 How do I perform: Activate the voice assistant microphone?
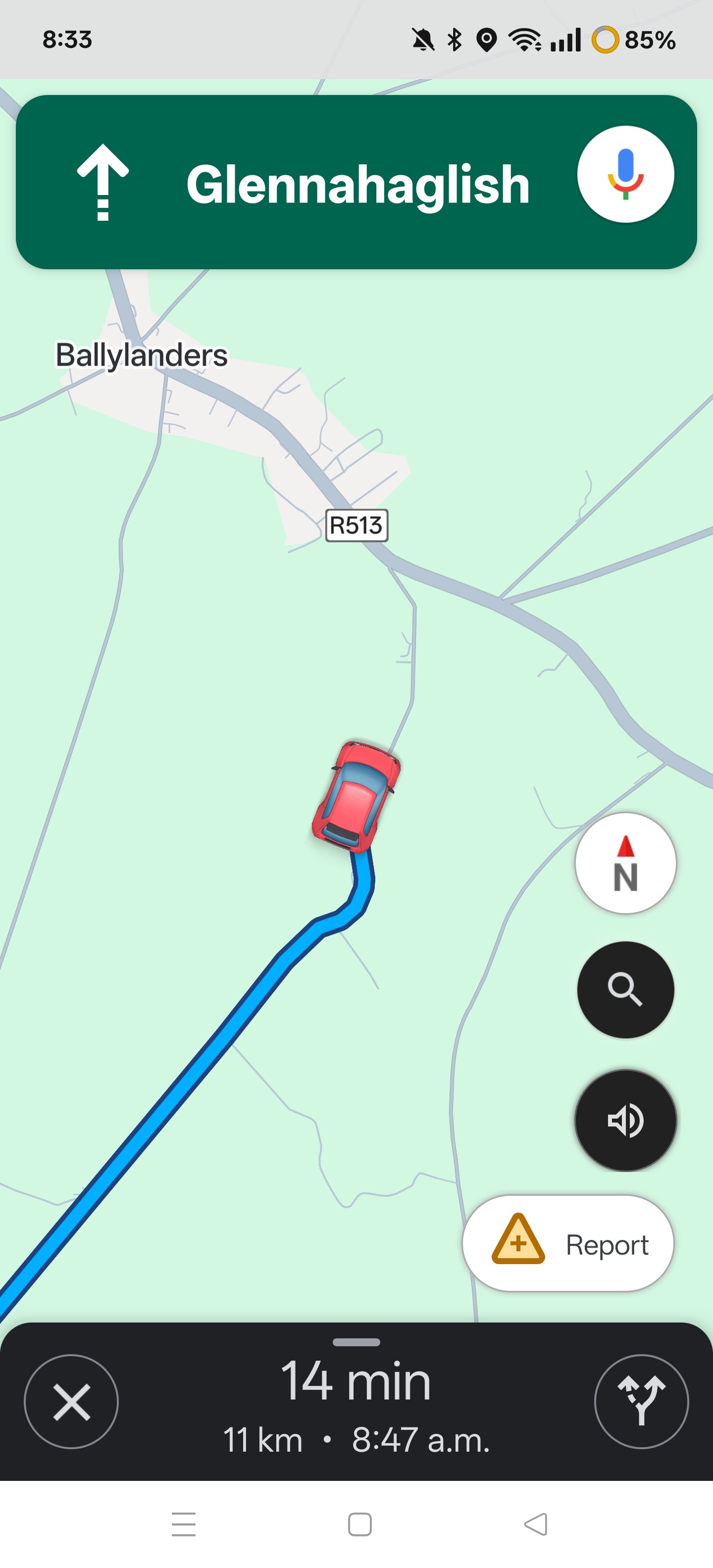[x=625, y=175]
